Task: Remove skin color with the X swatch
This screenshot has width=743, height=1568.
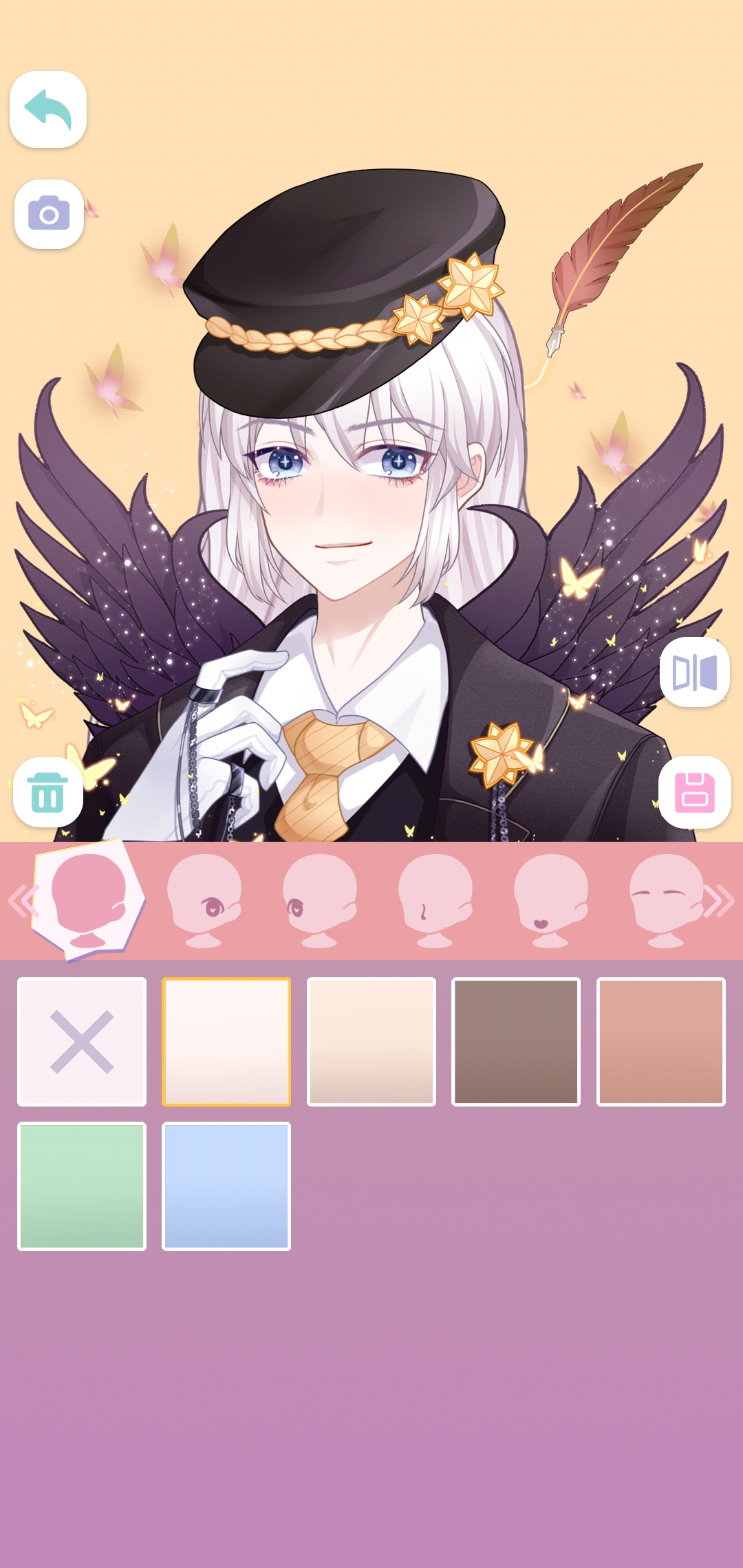Action: click(82, 1042)
